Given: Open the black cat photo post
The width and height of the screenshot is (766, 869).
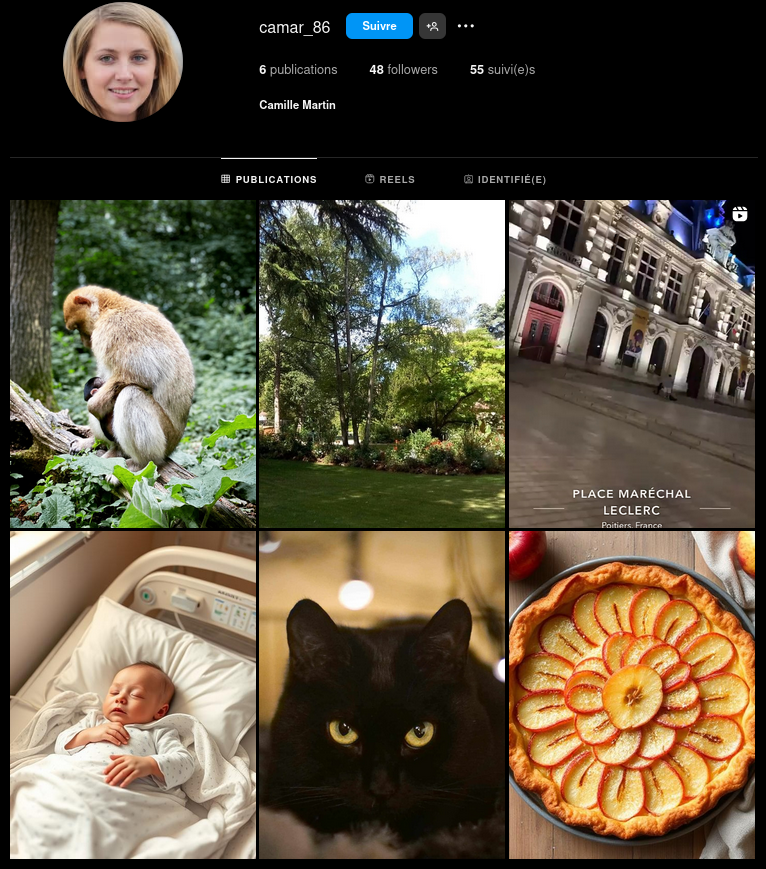Looking at the screenshot, I should coord(382,695).
